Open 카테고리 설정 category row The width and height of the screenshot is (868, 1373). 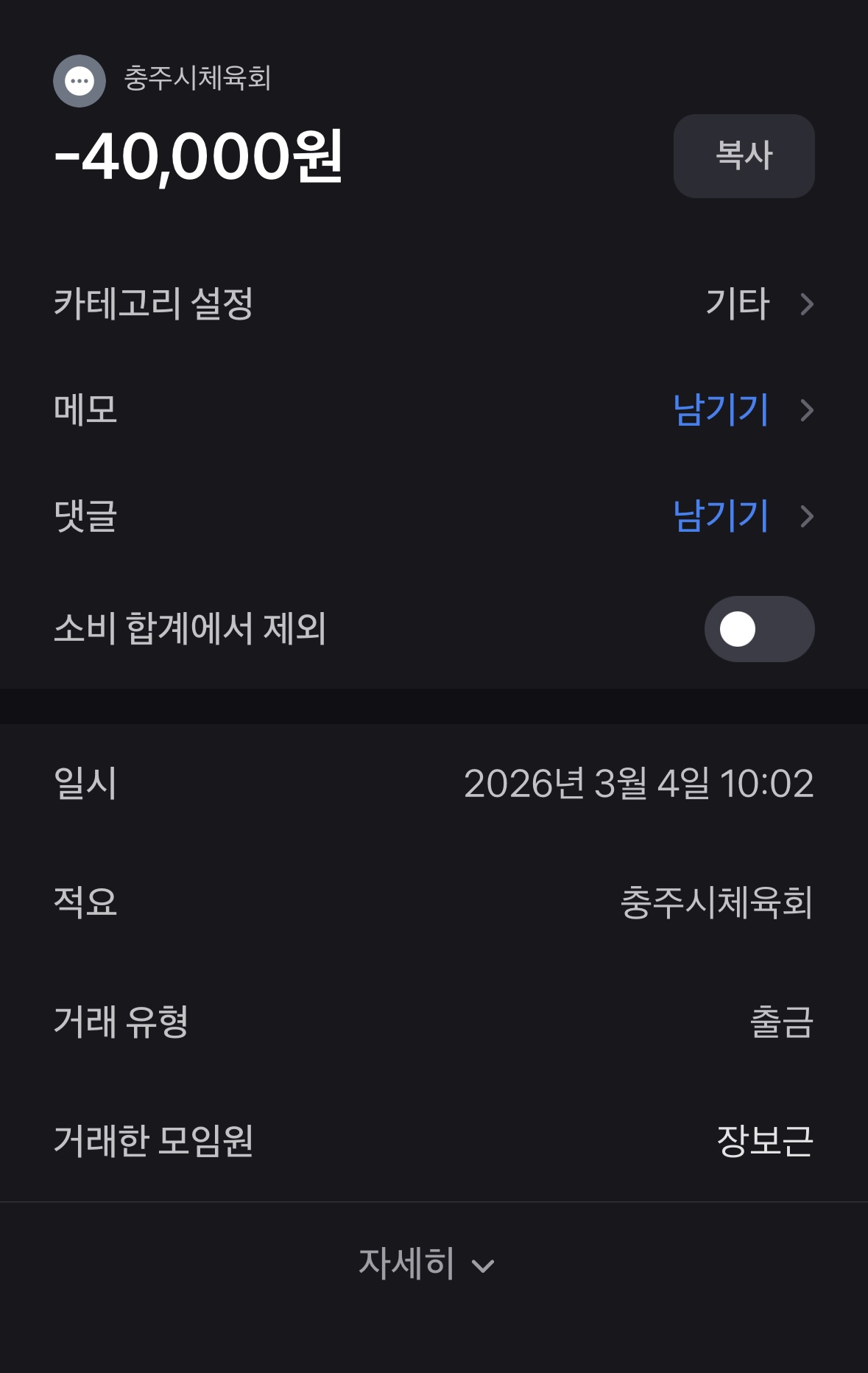(x=434, y=303)
